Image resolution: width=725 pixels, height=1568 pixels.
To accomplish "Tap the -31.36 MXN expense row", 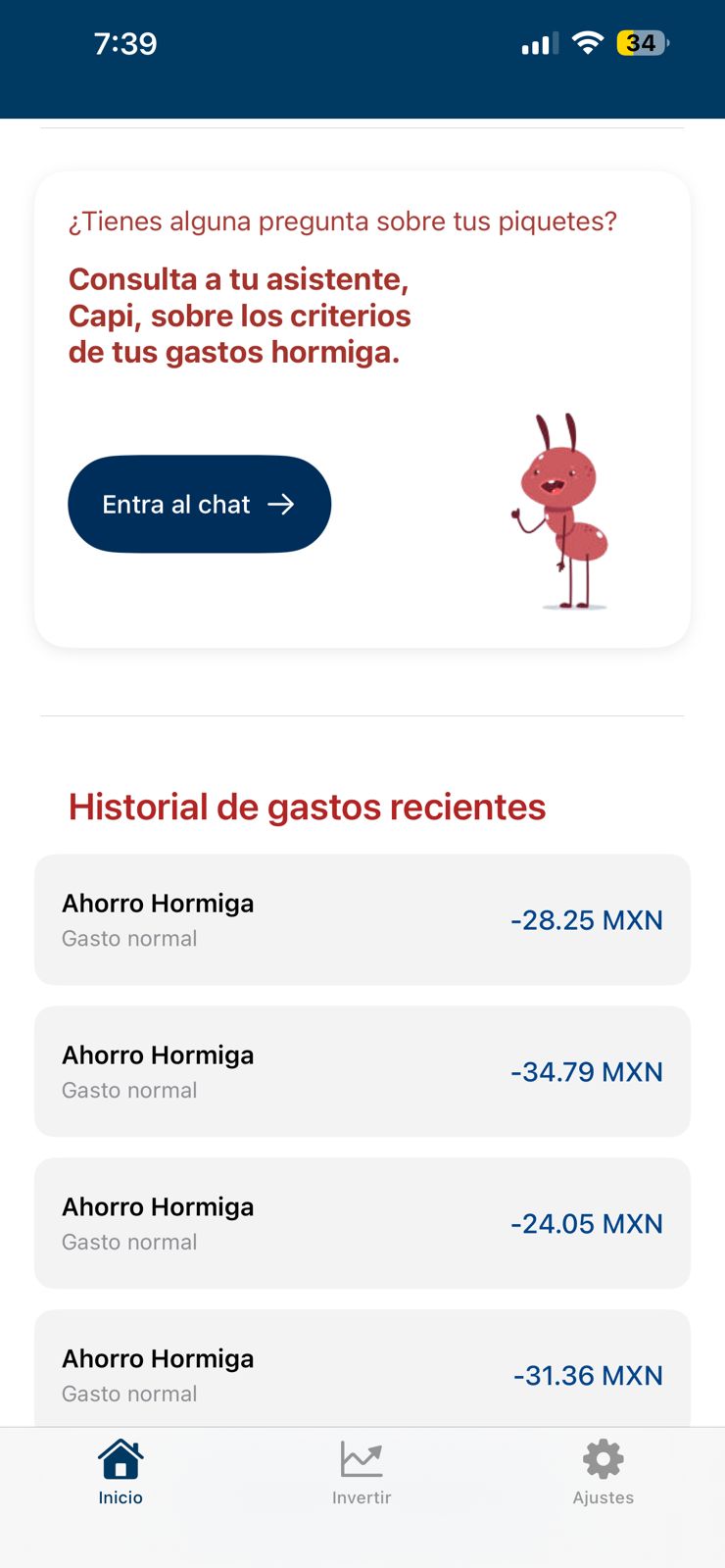I will [362, 1370].
